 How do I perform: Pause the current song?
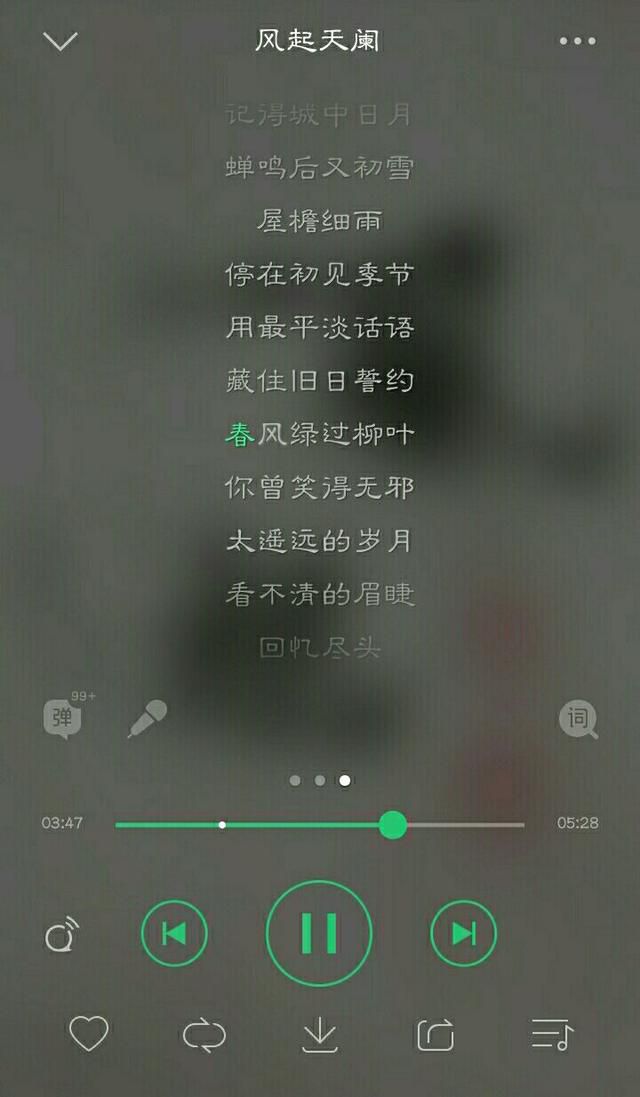click(x=319, y=933)
